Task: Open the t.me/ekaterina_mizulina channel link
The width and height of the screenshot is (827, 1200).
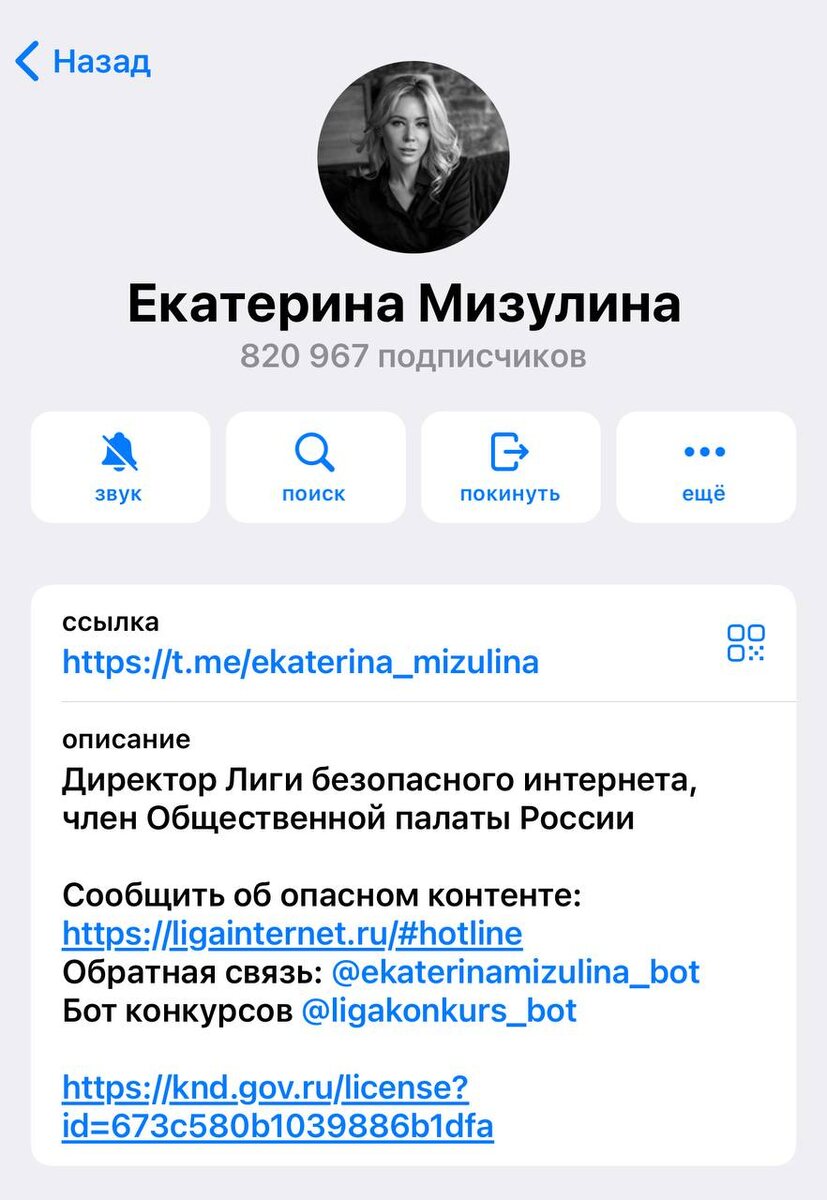Action: 300,661
